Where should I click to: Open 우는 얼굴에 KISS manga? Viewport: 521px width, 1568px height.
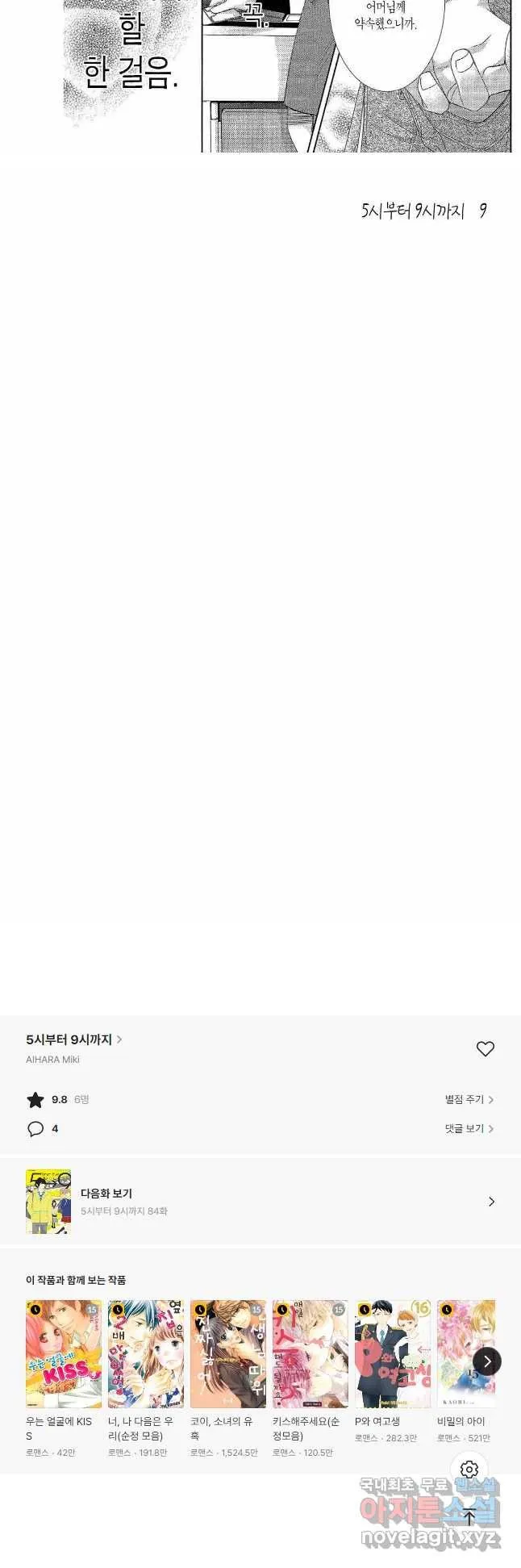tap(64, 1354)
